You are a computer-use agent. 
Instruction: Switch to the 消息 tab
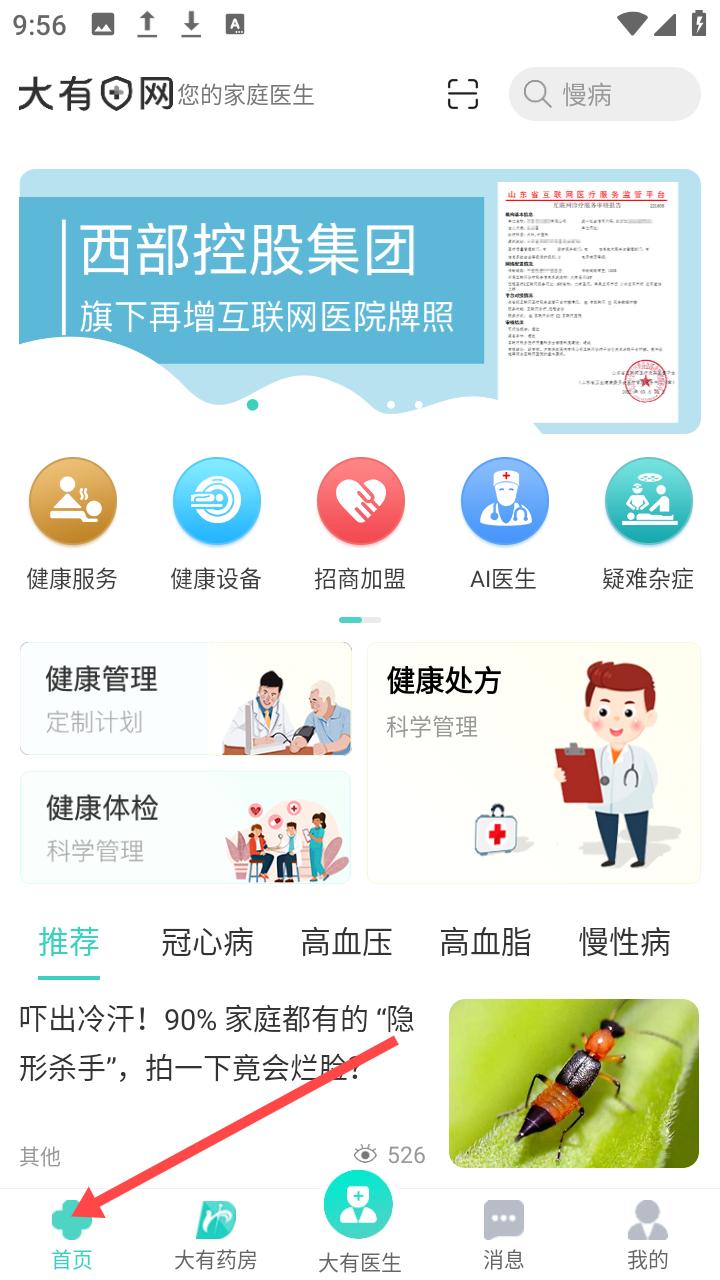(503, 1236)
